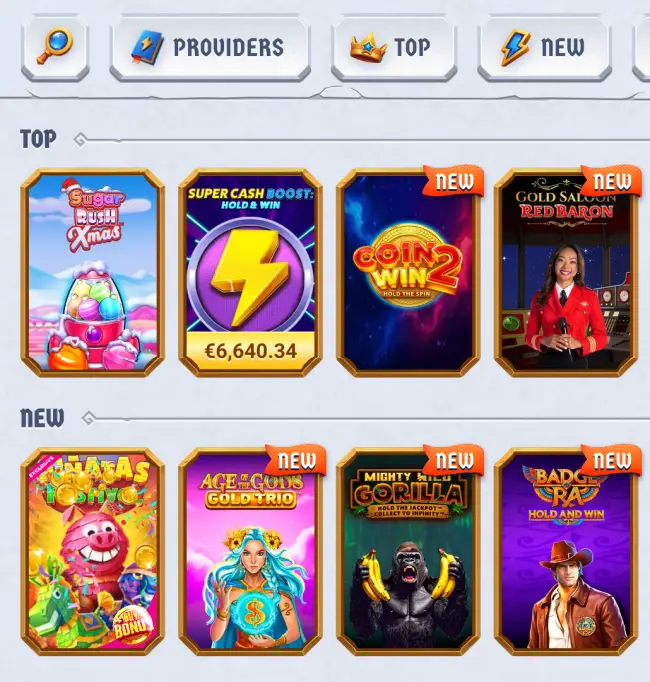
Task: Open Coin Win 2 game
Action: tap(408, 273)
